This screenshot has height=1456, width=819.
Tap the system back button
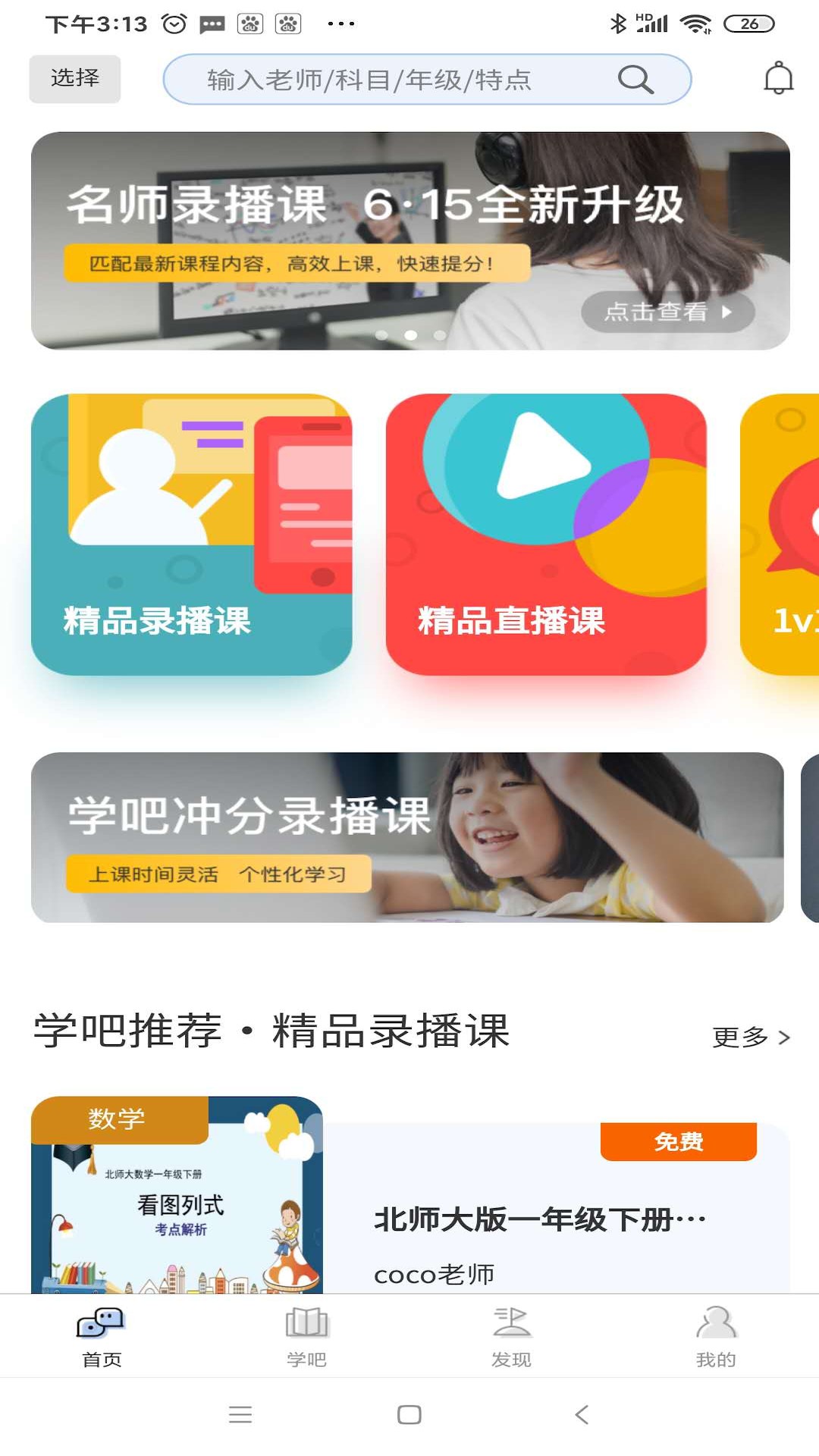point(582,1414)
